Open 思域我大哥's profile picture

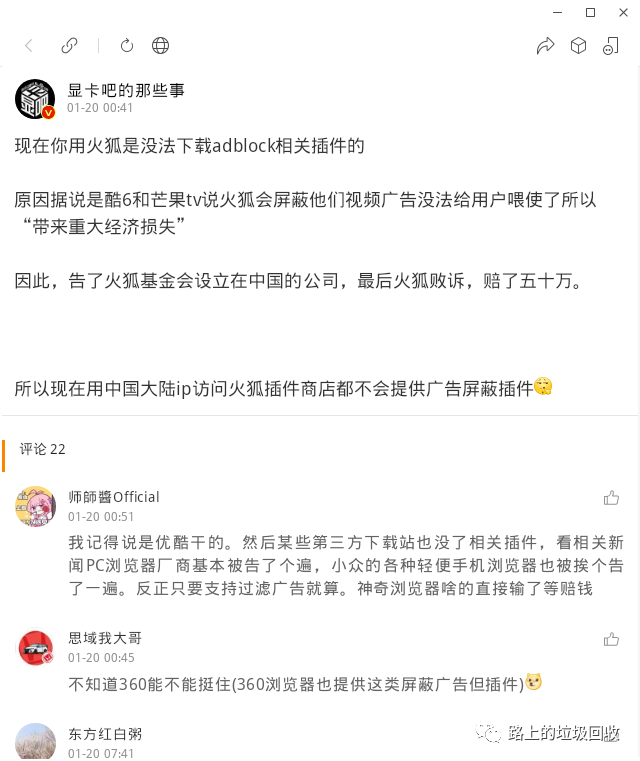click(35, 648)
